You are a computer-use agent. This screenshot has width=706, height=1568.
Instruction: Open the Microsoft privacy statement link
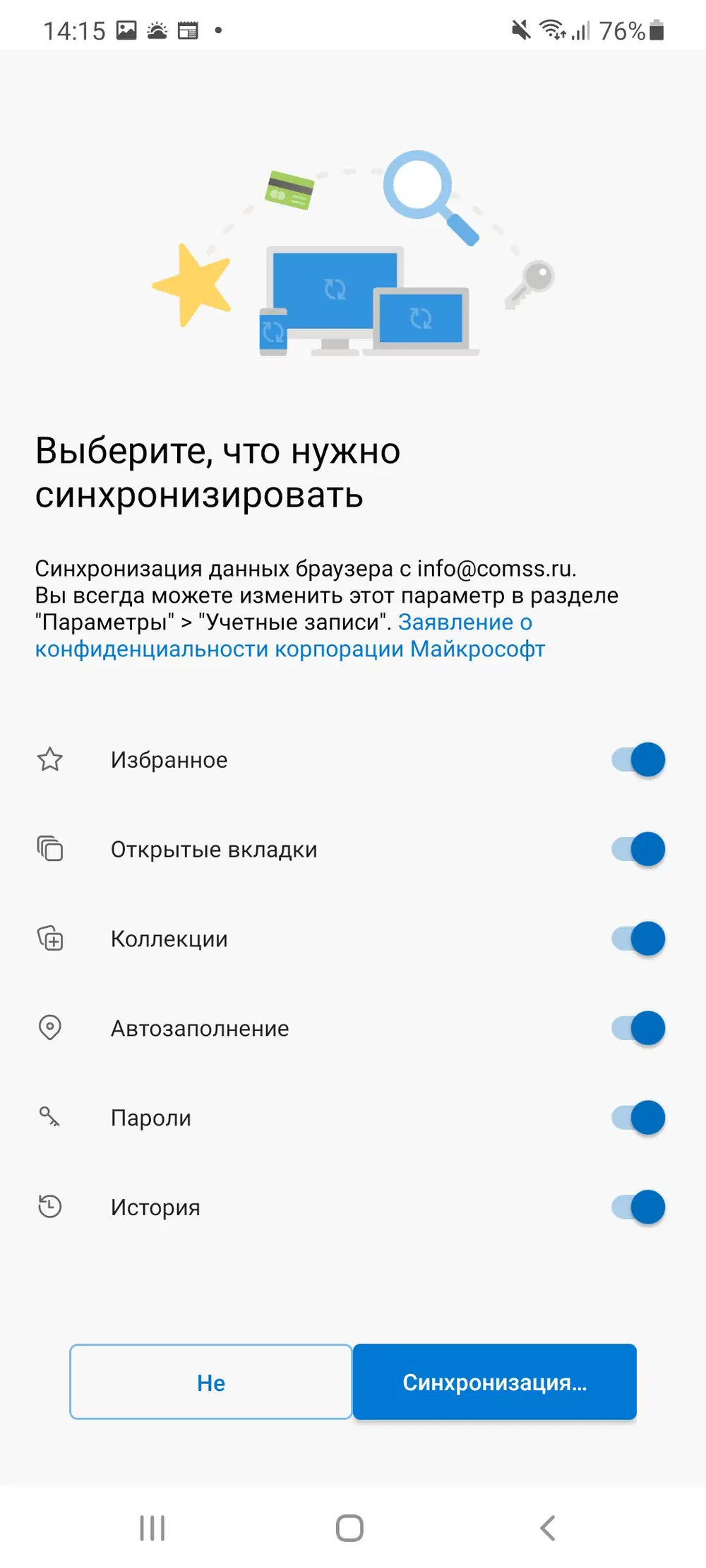pos(289,649)
